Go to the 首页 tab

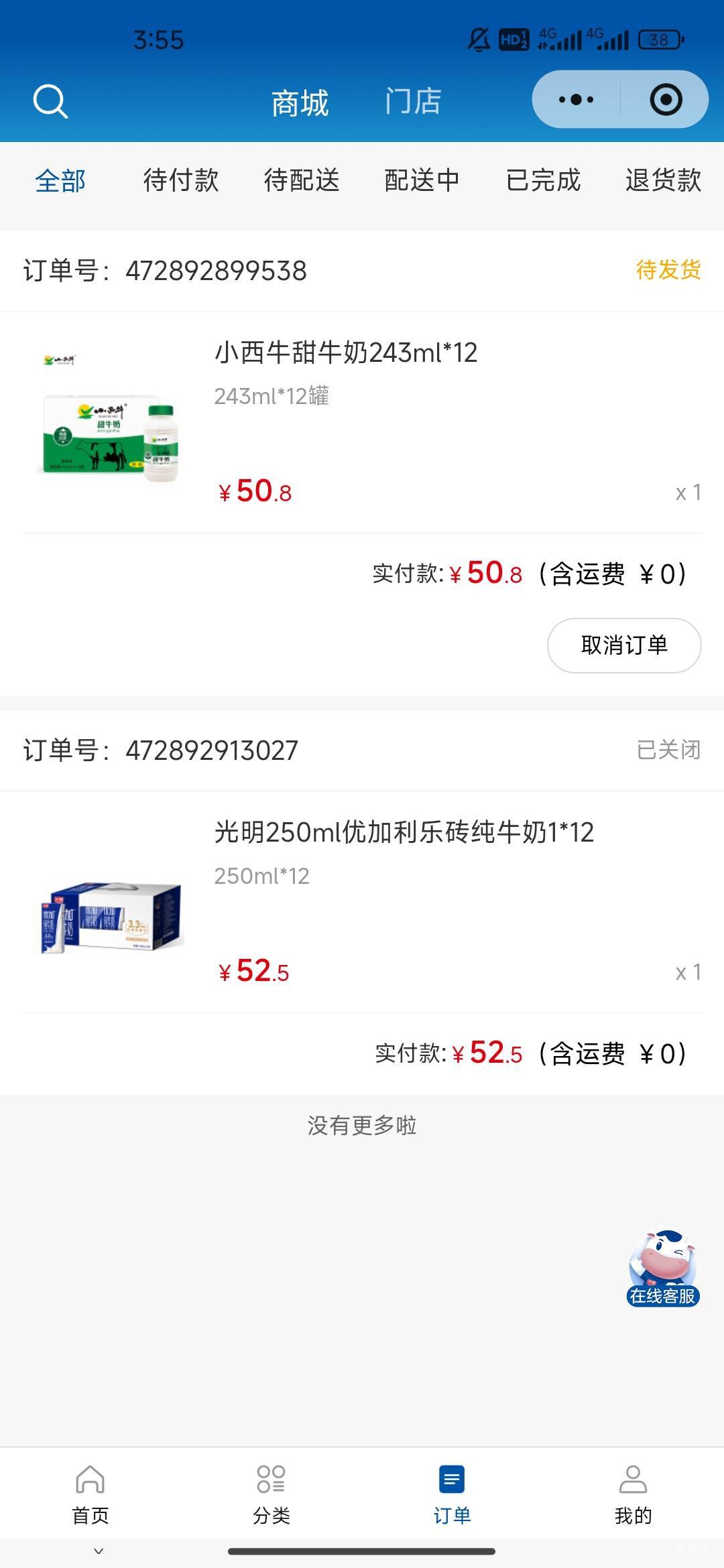(x=90, y=1493)
